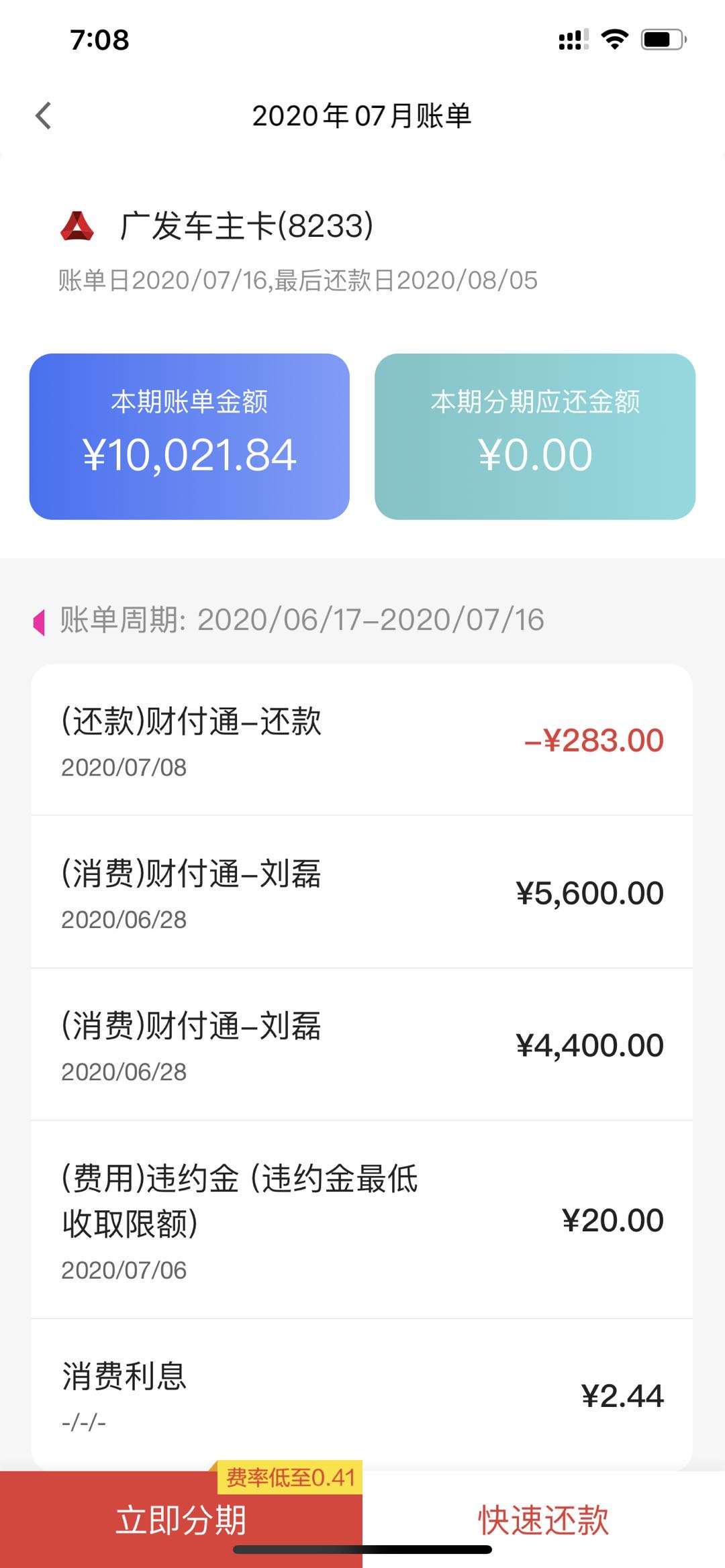Open the 财付通-还款 -¥283.00 entry
This screenshot has height=1568, width=725.
(x=362, y=740)
